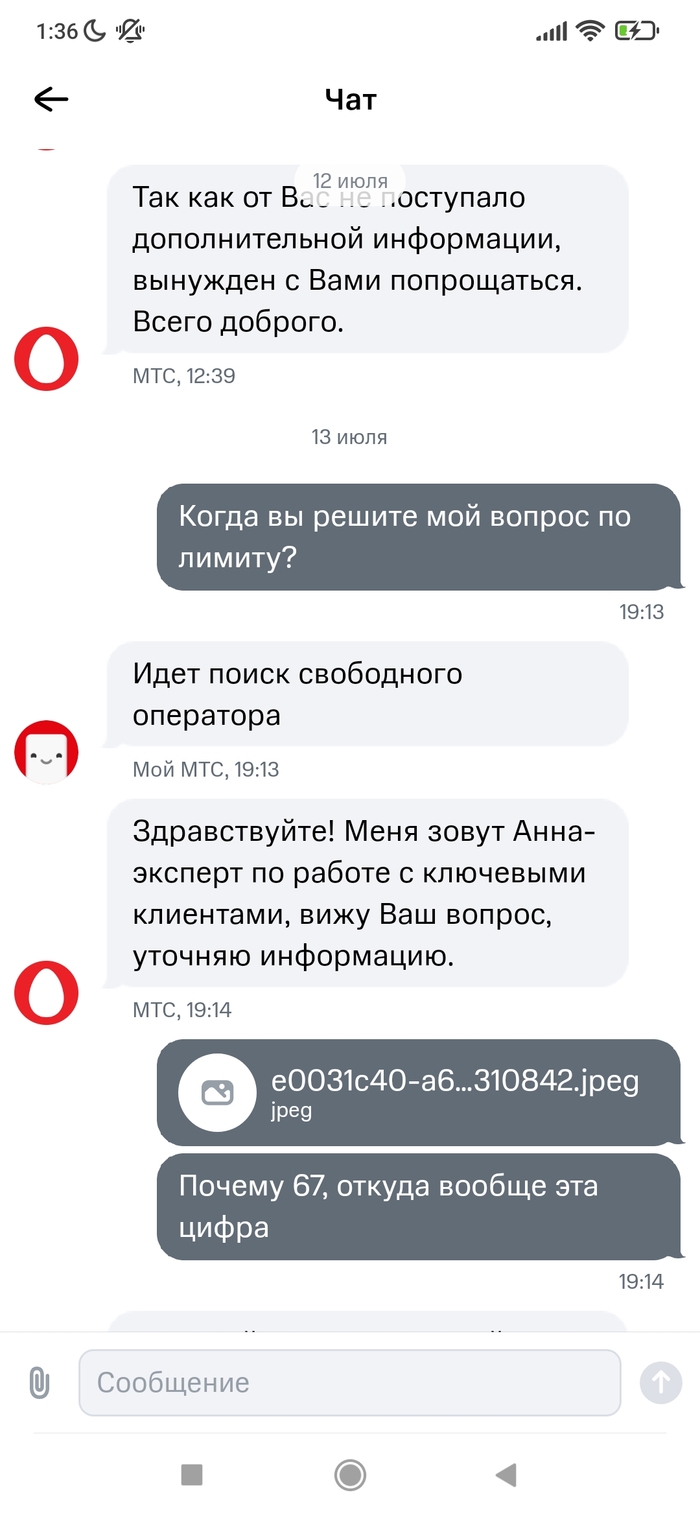Focus the Сообщение message input field
Image resolution: width=700 pixels, height=1517 pixels.
(x=350, y=1383)
